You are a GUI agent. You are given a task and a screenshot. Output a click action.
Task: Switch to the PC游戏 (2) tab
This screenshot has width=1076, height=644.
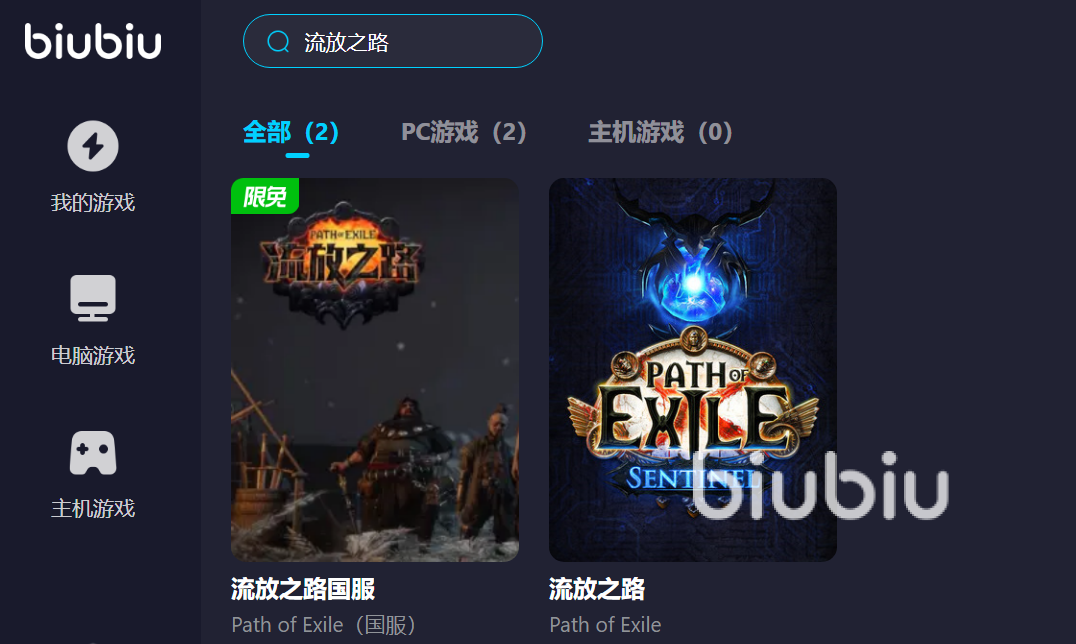coord(463,132)
